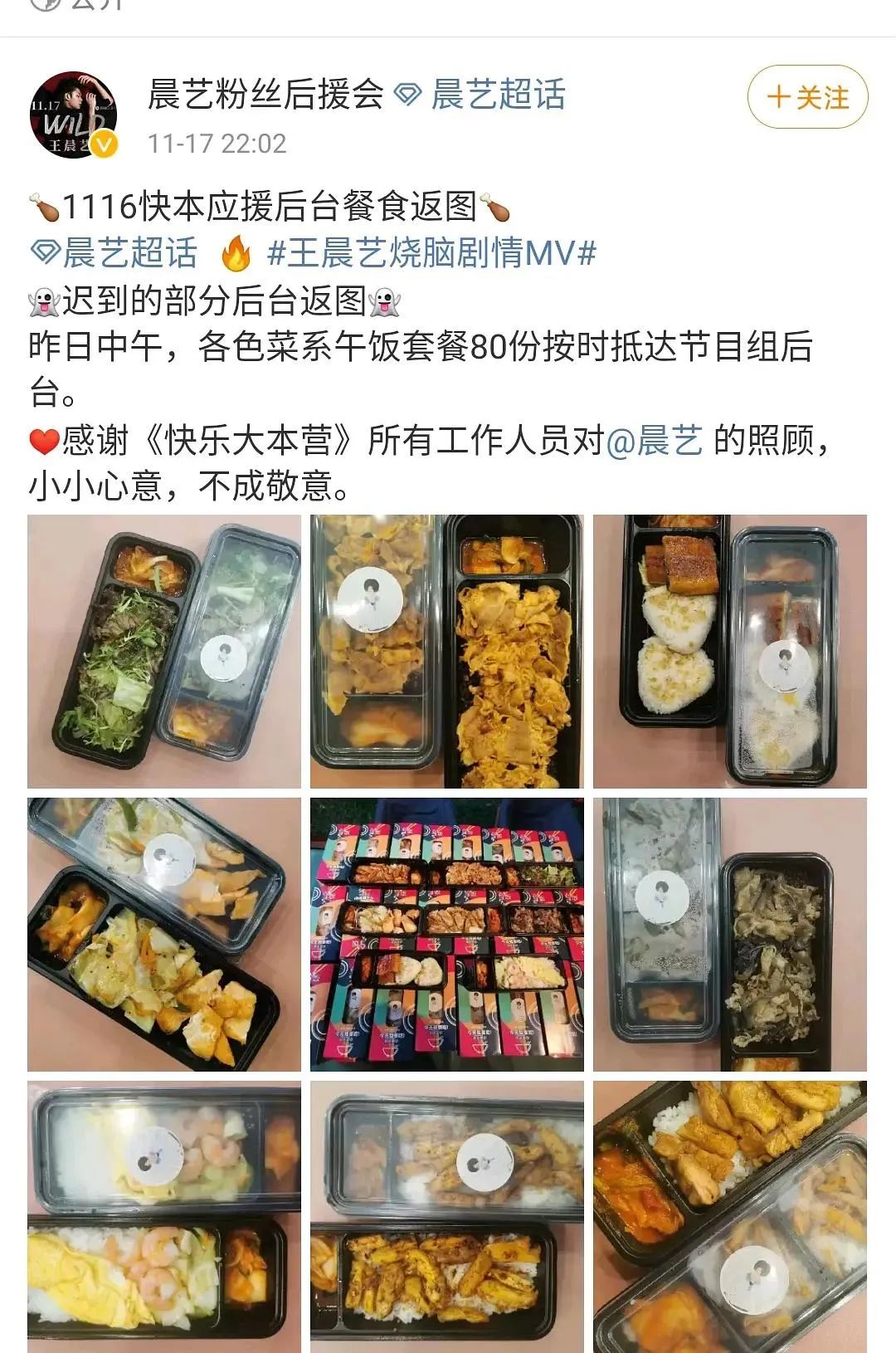Follow 晨艺粉丝后援会 with the 关注 button
The image size is (896, 1353).
[x=807, y=97]
